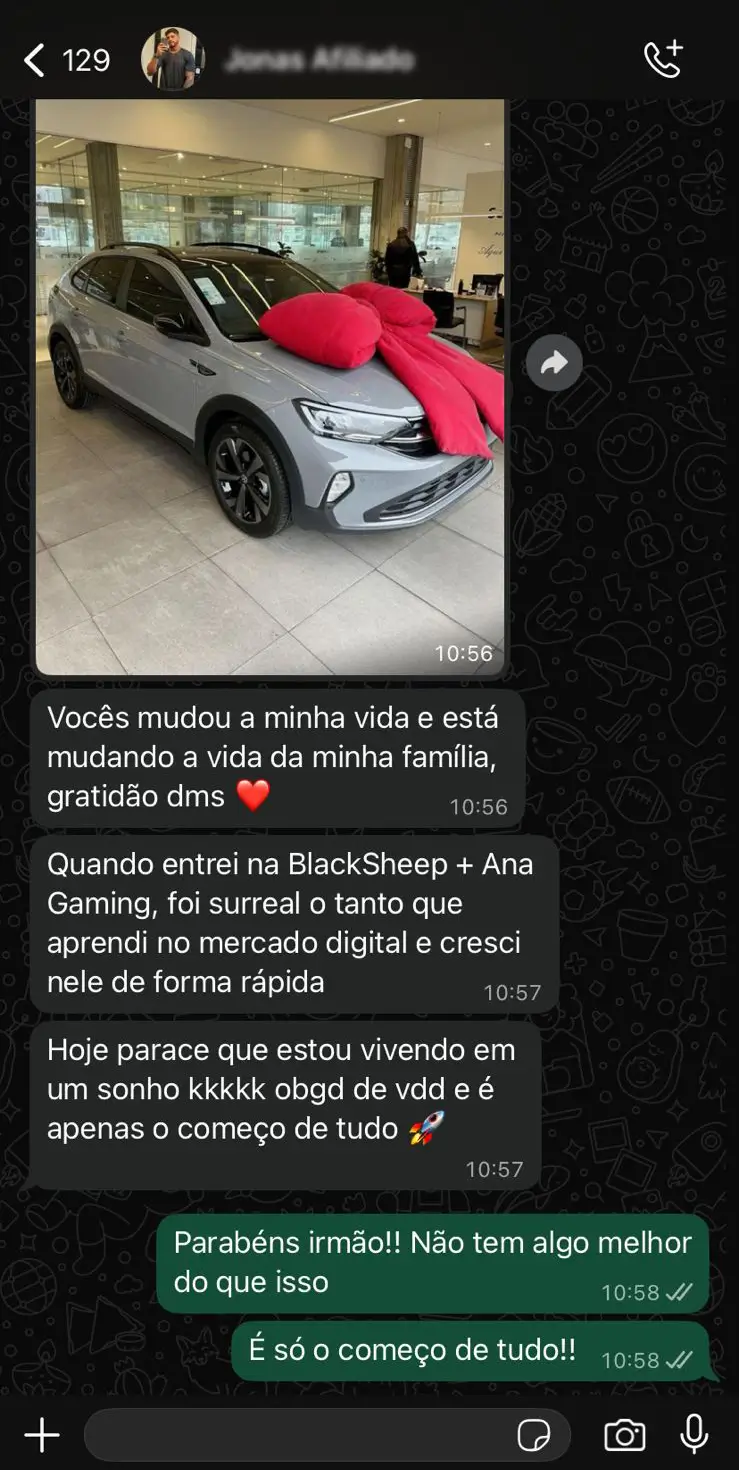This screenshot has height=1470, width=739.
Task: Open the camera to take a photo
Action: [625, 1436]
